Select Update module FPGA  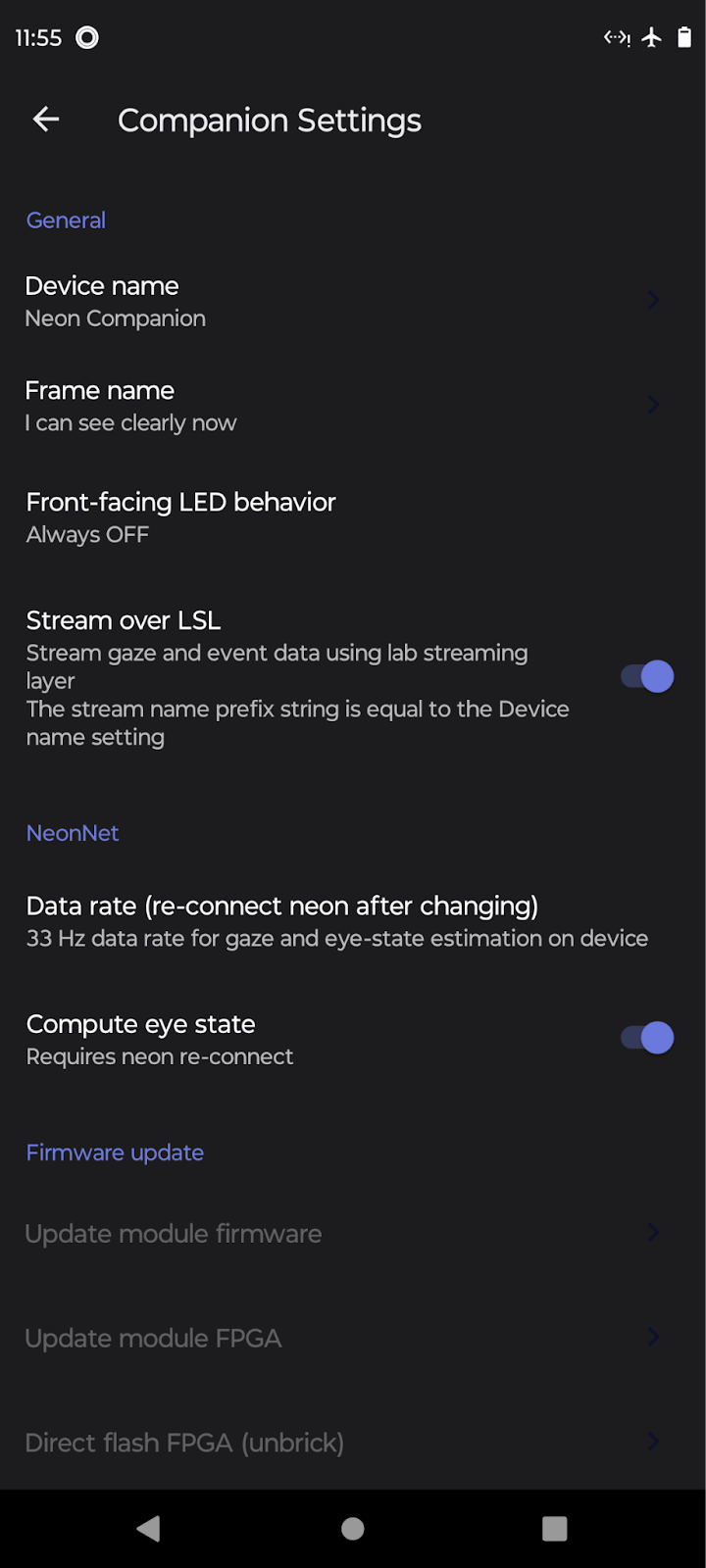pos(353,1338)
